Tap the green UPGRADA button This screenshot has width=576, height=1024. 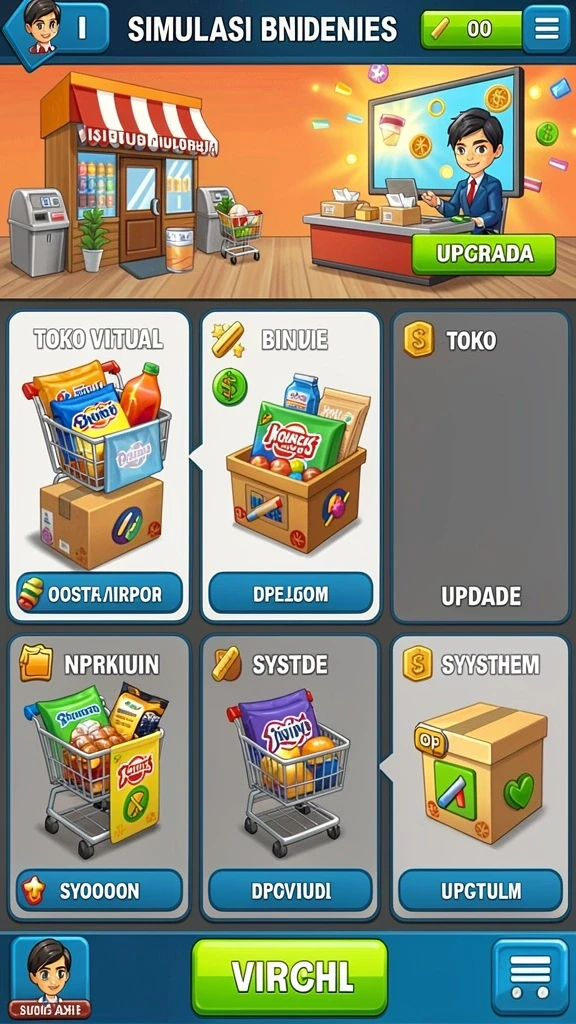click(483, 254)
